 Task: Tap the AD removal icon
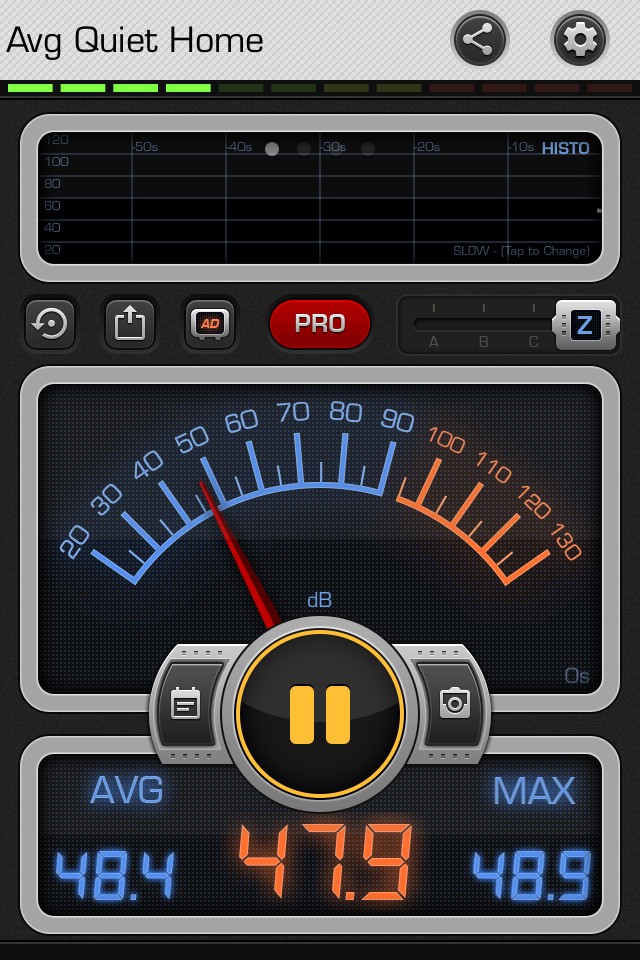tap(210, 324)
